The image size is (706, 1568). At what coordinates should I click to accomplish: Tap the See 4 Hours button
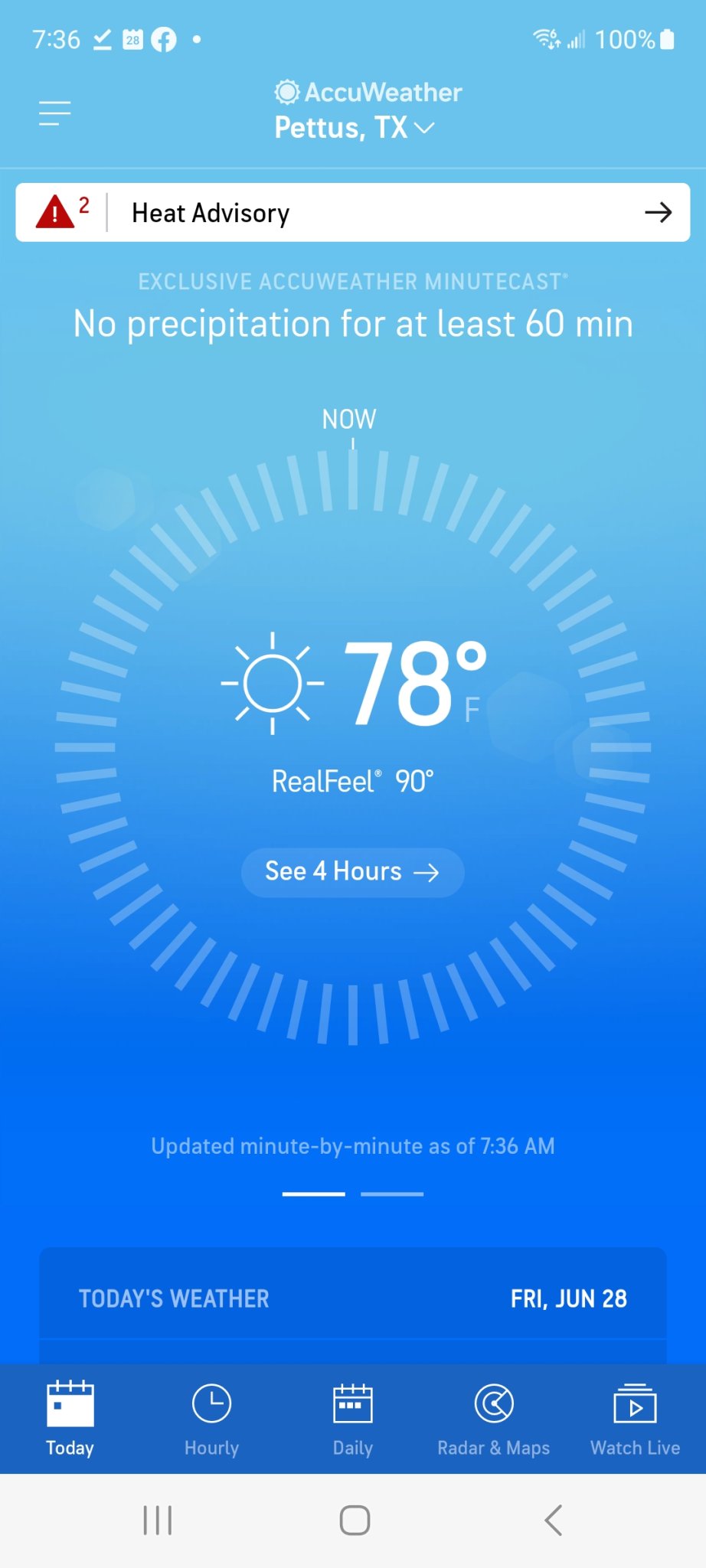click(x=353, y=872)
